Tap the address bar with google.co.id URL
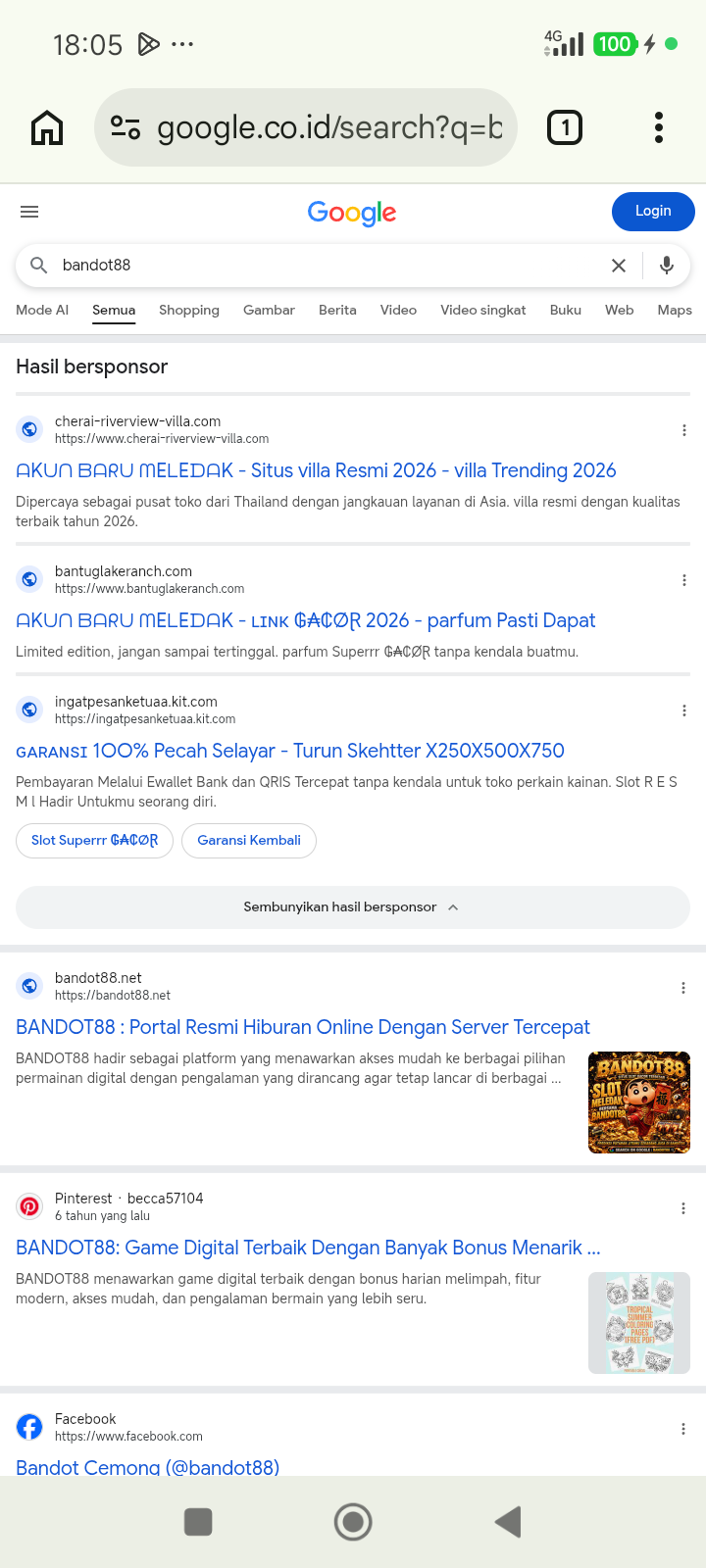This screenshot has width=706, height=1568. [x=306, y=127]
